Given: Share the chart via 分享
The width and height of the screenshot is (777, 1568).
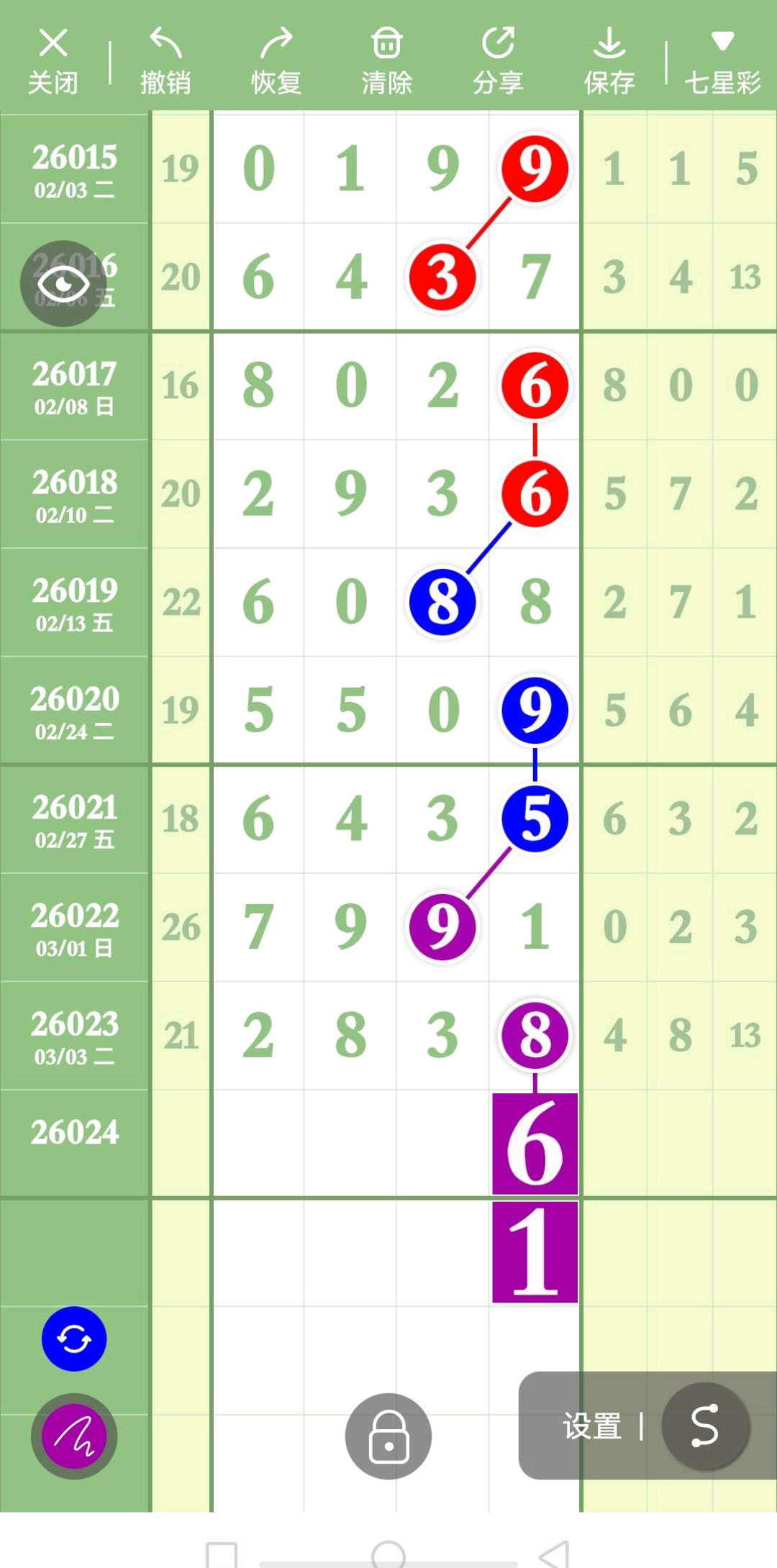Looking at the screenshot, I should point(498,62).
